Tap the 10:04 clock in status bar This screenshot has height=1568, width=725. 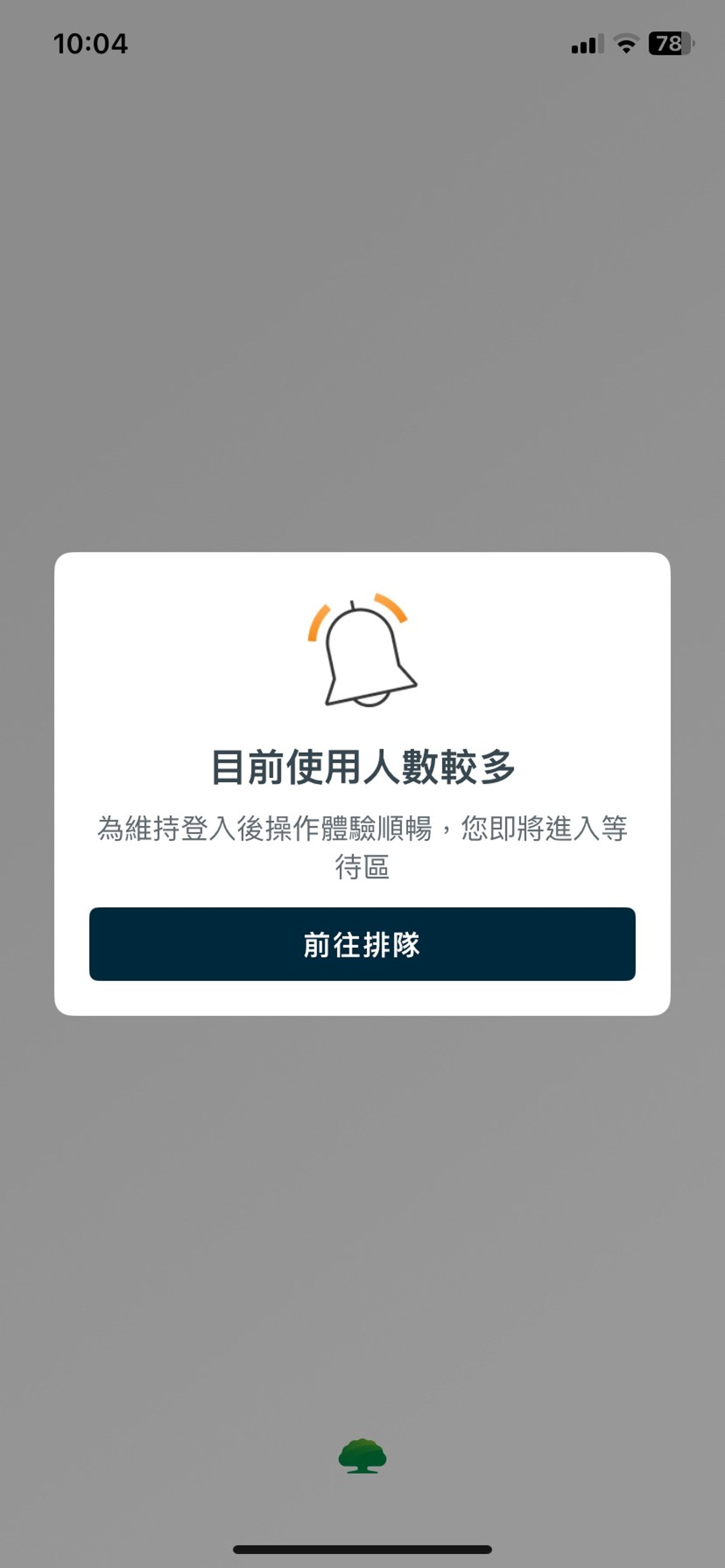[x=90, y=43]
